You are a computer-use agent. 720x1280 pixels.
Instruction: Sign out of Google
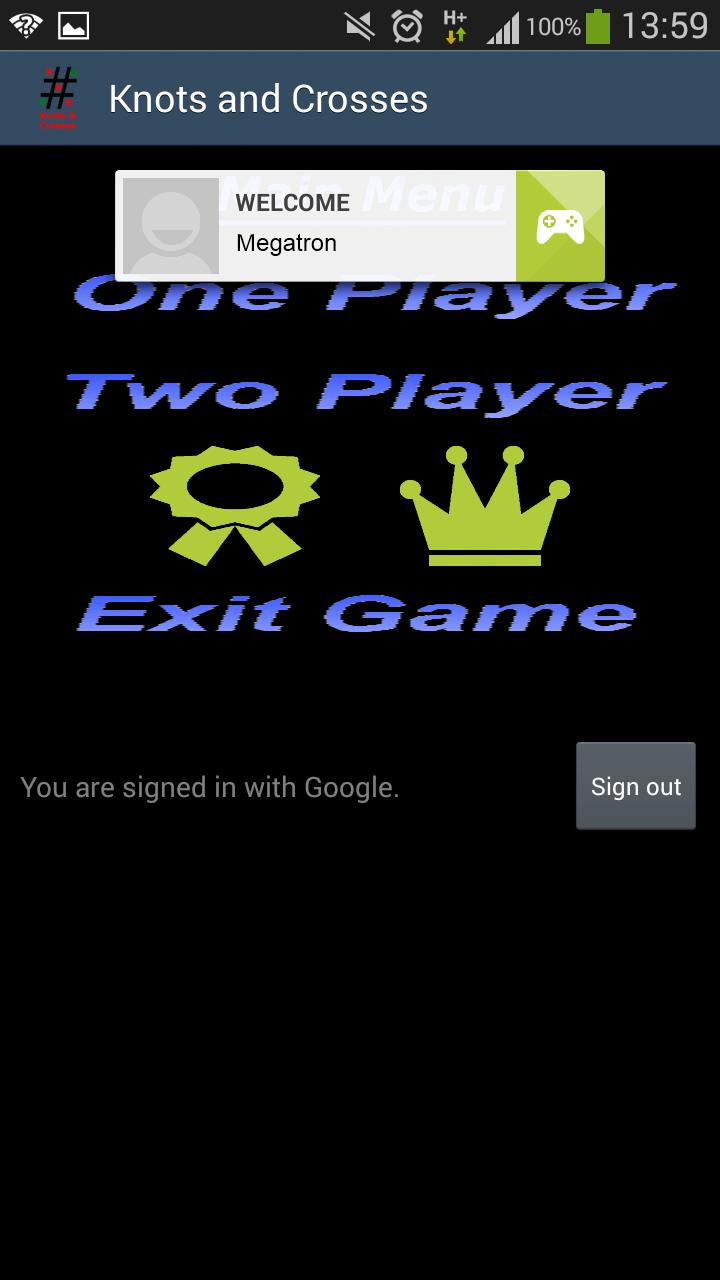635,786
